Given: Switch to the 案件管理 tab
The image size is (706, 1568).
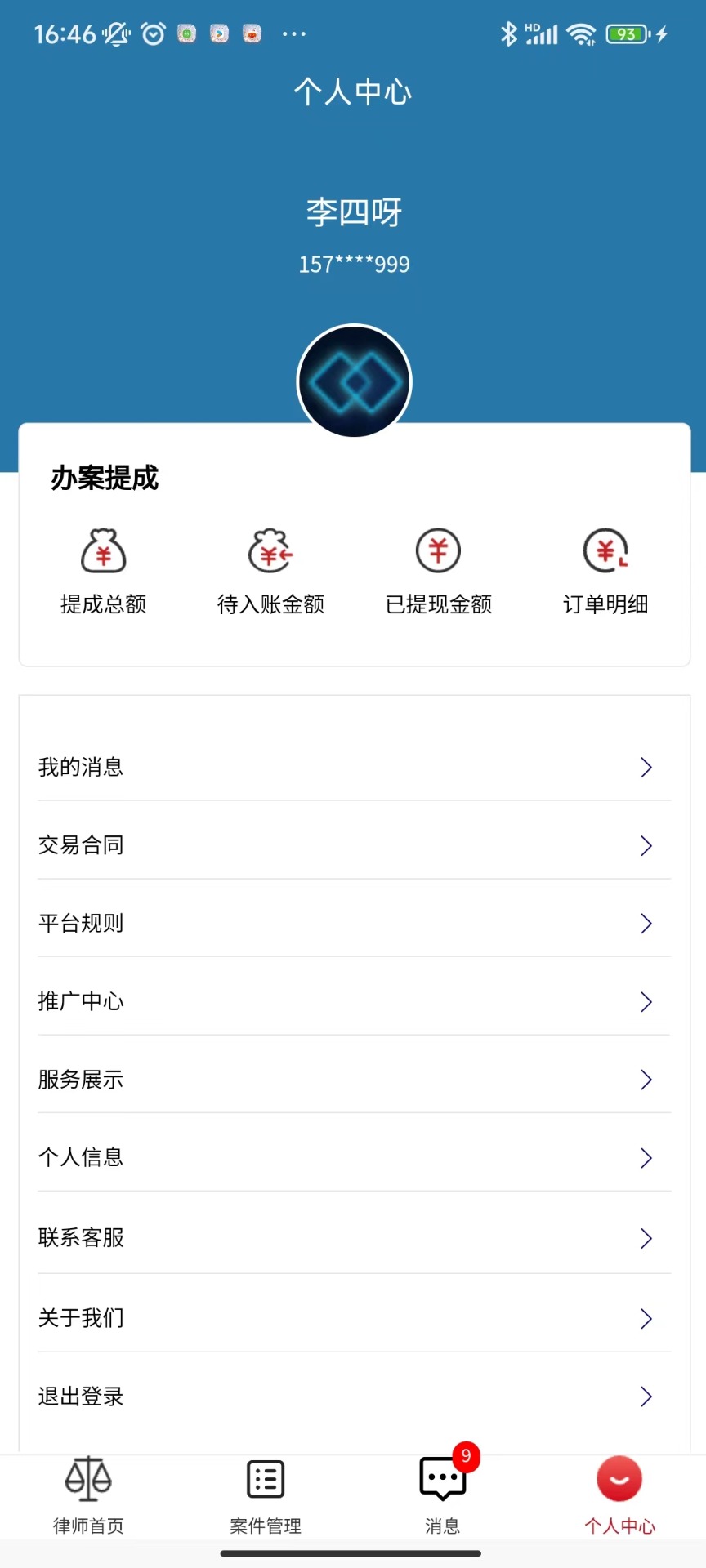Looking at the screenshot, I should click(x=266, y=1495).
